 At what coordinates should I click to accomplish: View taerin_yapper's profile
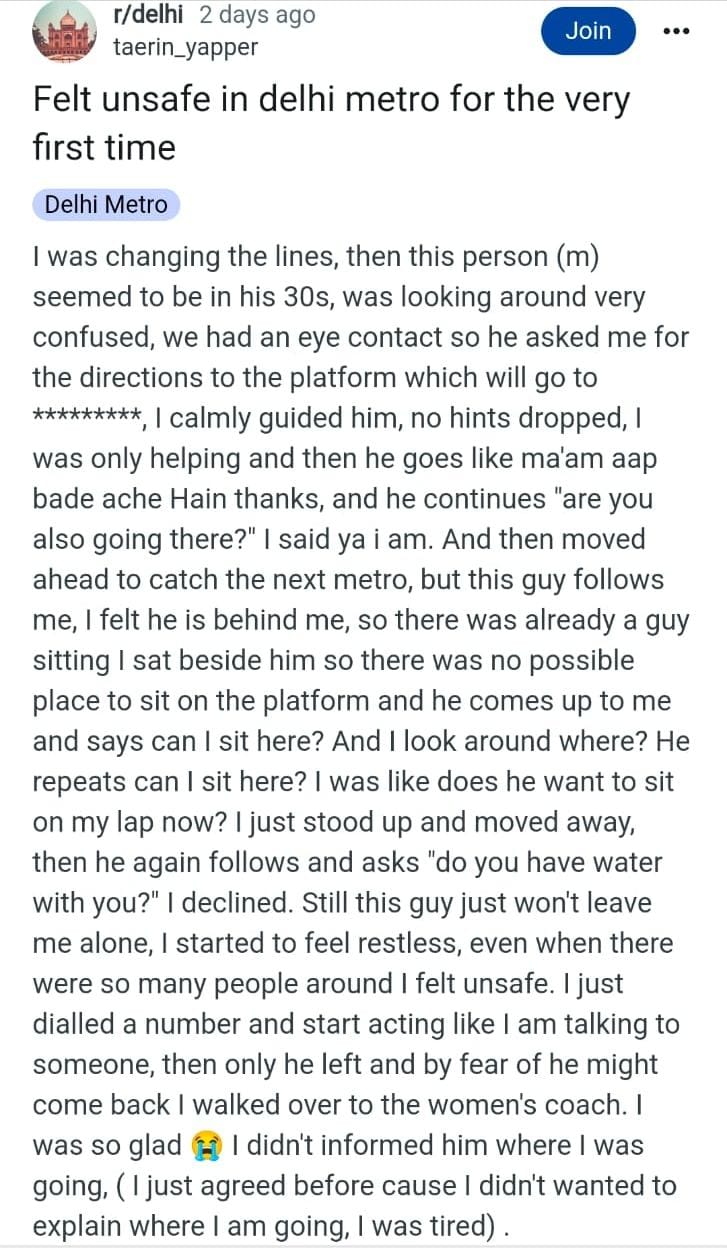(184, 46)
